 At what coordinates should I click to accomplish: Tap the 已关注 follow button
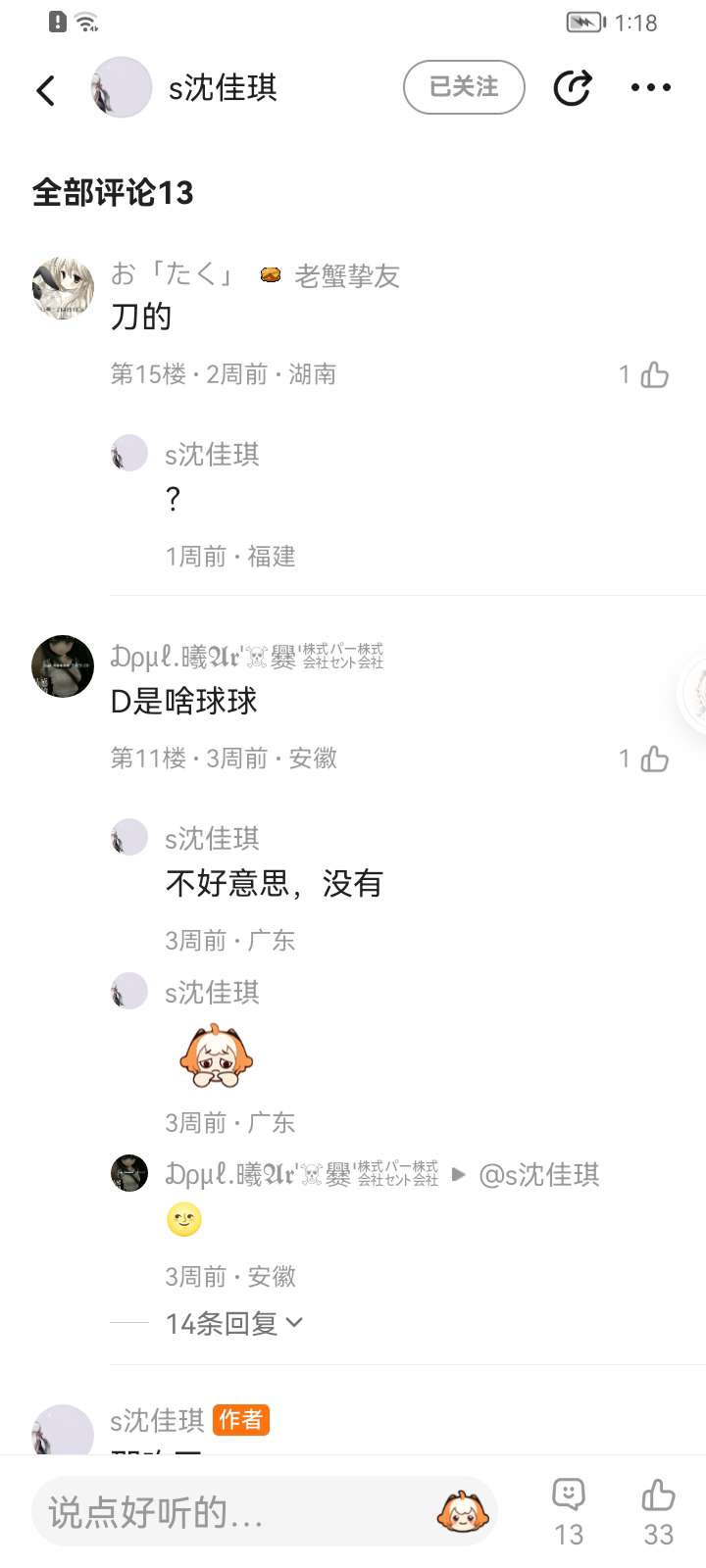(464, 87)
